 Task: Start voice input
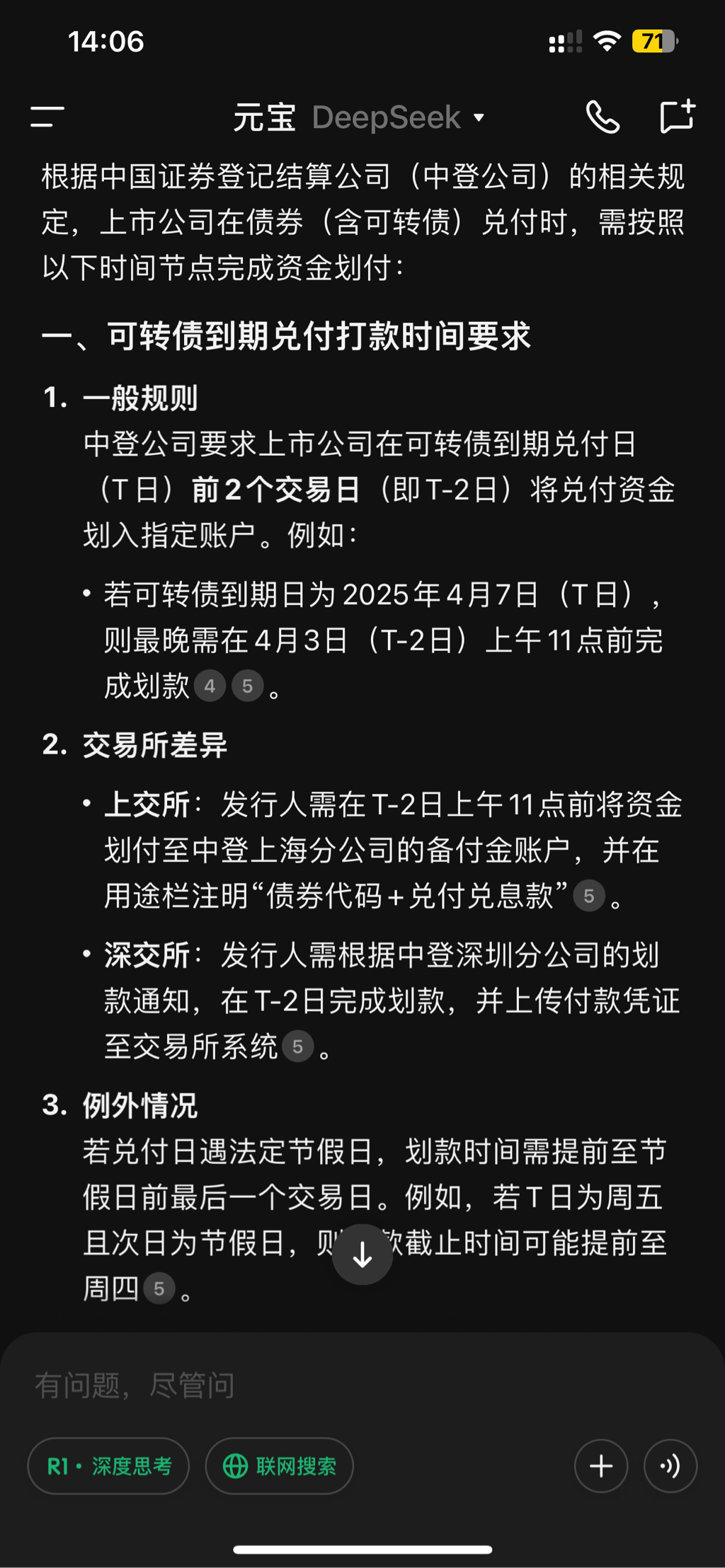point(670,1466)
